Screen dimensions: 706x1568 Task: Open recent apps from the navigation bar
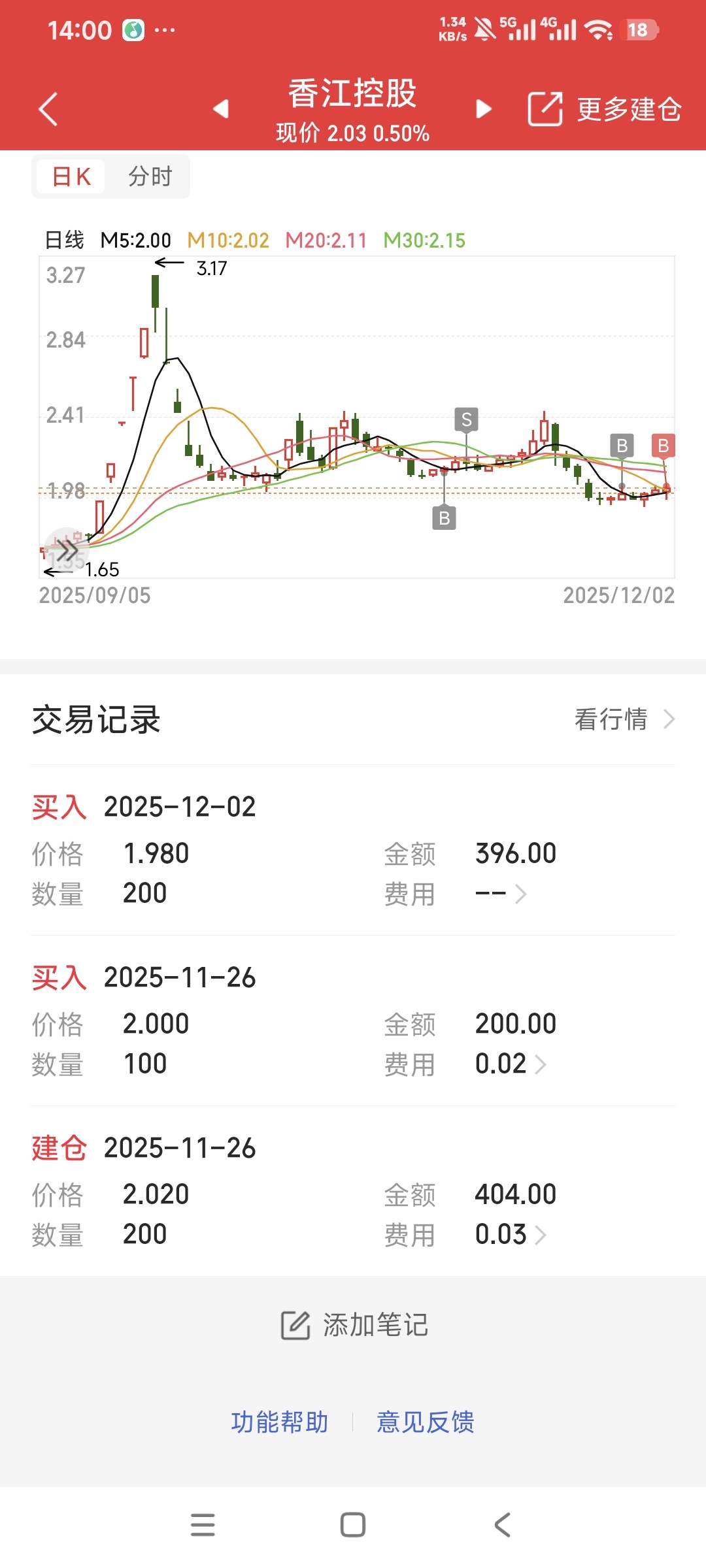coord(203,1525)
